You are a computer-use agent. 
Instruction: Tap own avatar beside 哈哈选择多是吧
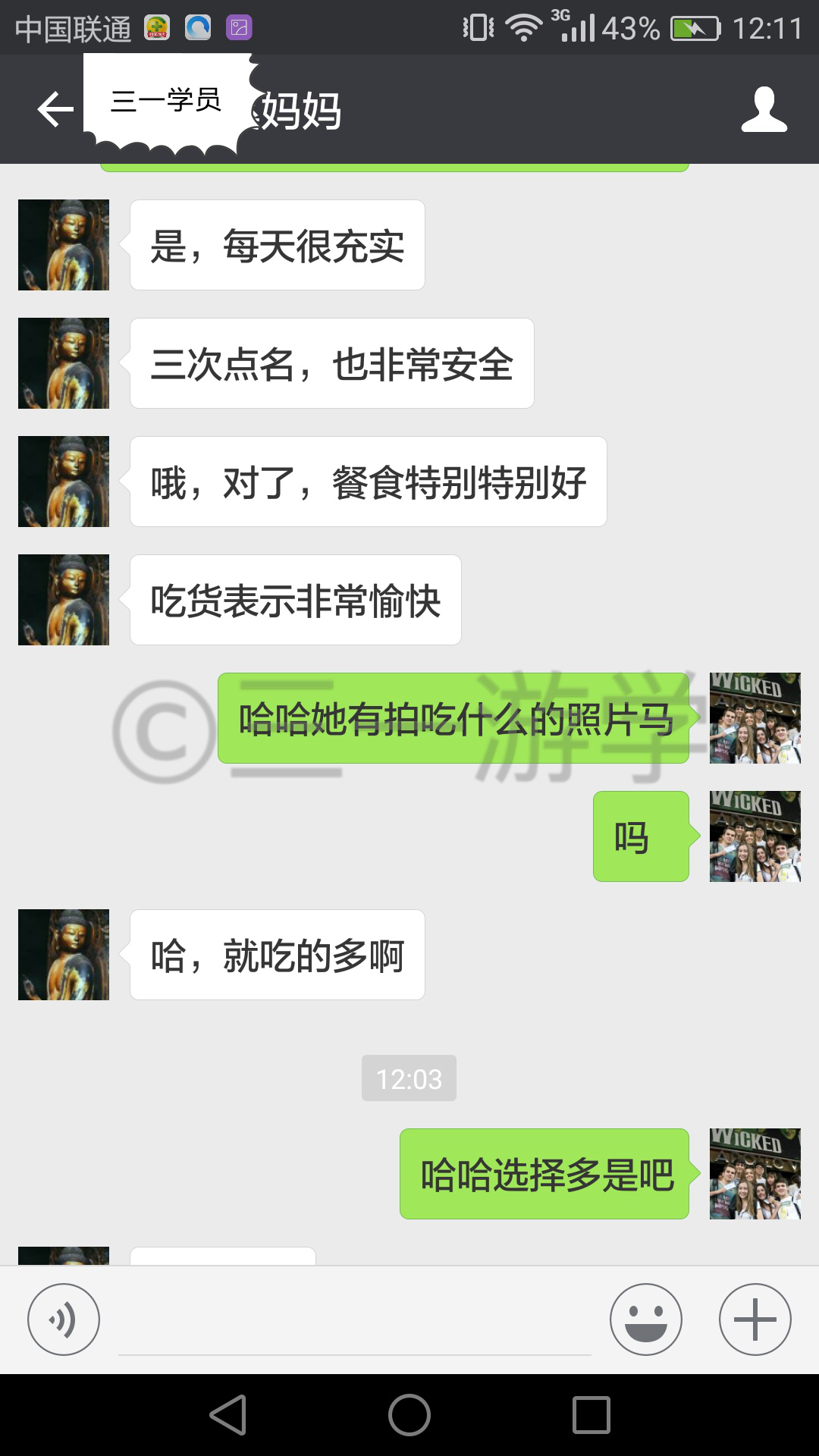click(755, 1174)
